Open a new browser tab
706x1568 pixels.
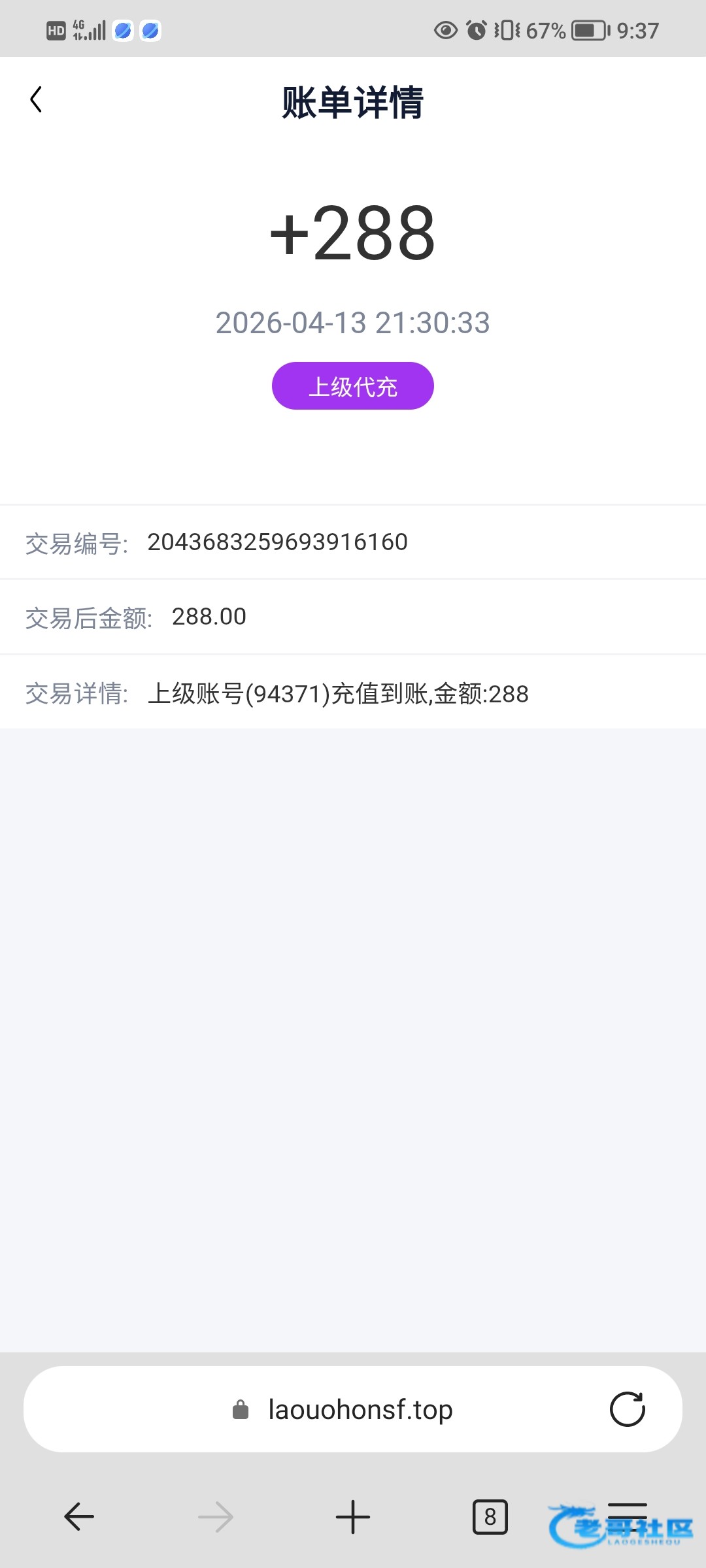tap(353, 1517)
